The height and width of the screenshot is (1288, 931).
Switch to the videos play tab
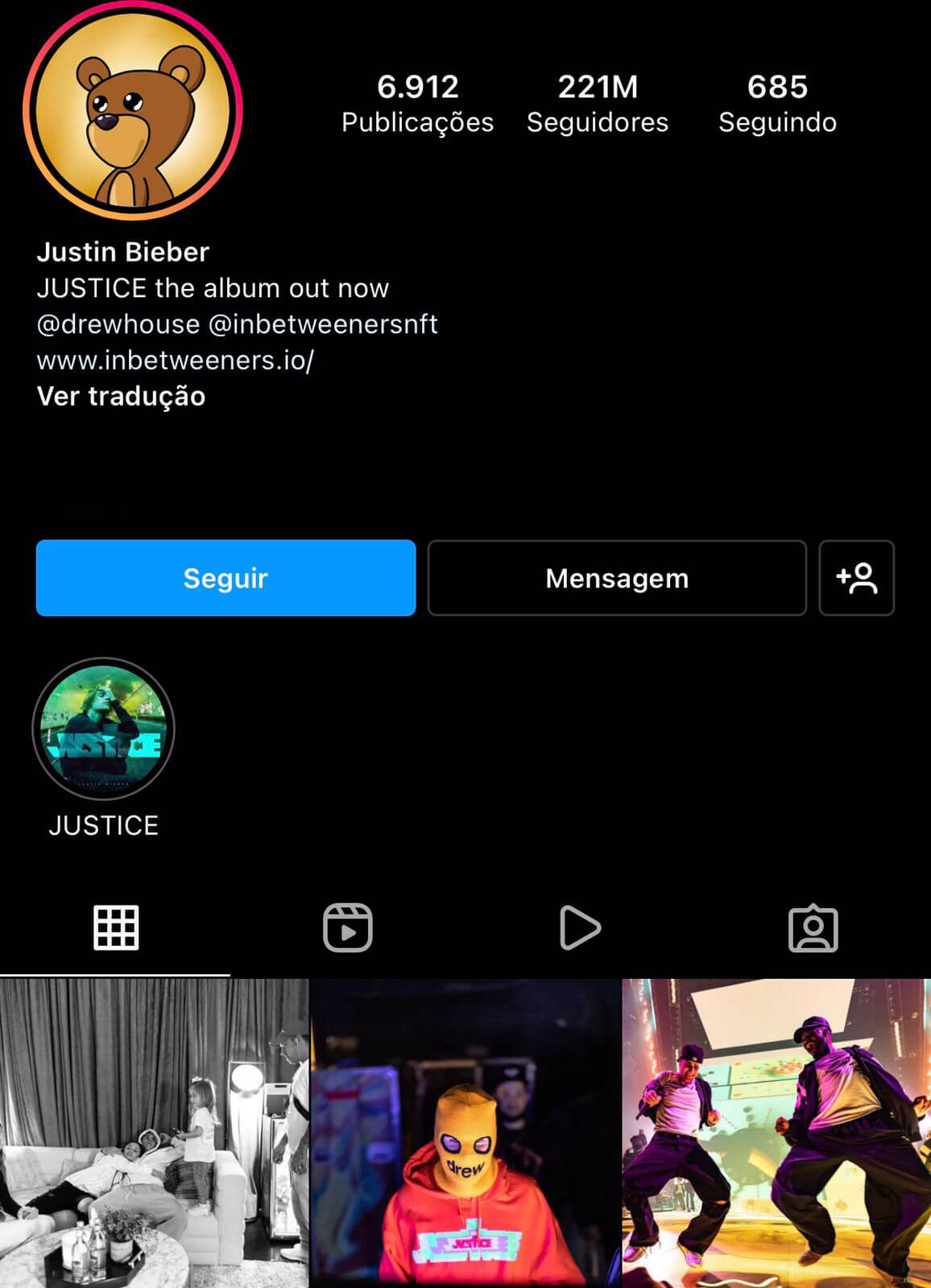coord(580,928)
